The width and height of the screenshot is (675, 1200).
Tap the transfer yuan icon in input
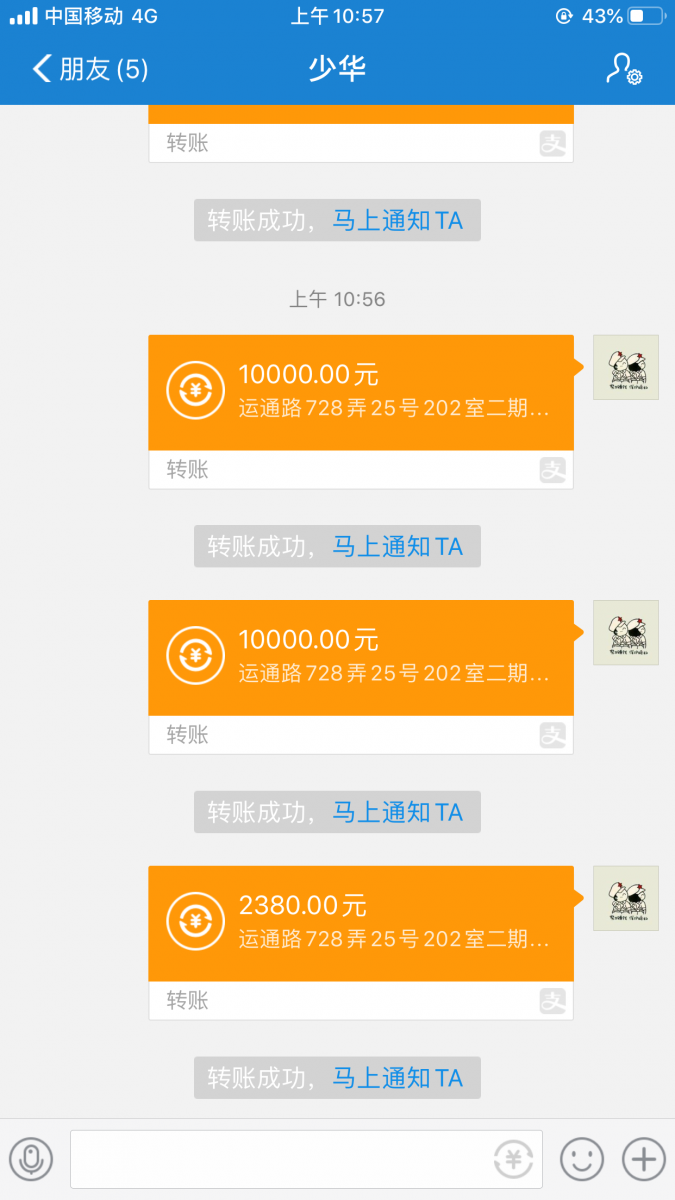coord(514,1160)
